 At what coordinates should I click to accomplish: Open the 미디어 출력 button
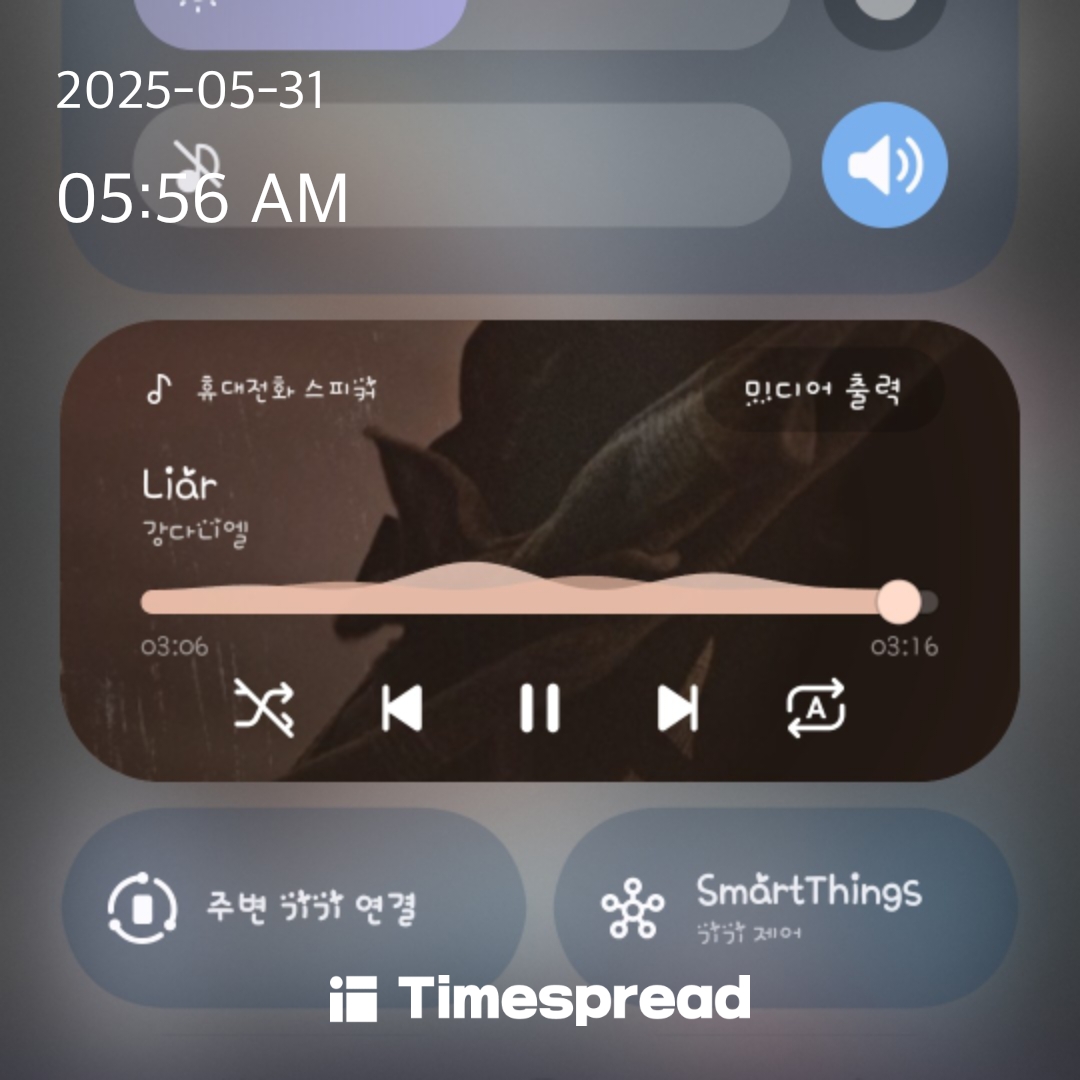coord(823,391)
